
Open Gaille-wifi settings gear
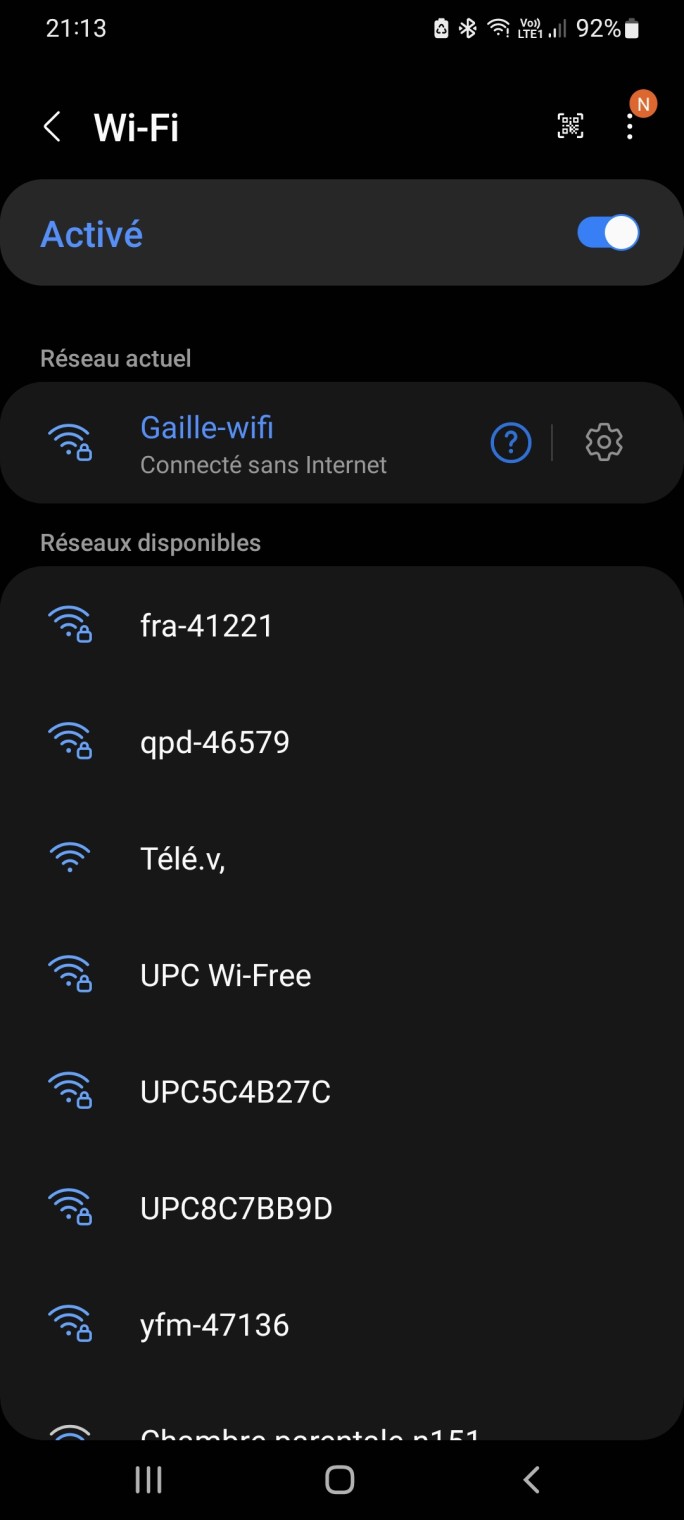point(604,441)
